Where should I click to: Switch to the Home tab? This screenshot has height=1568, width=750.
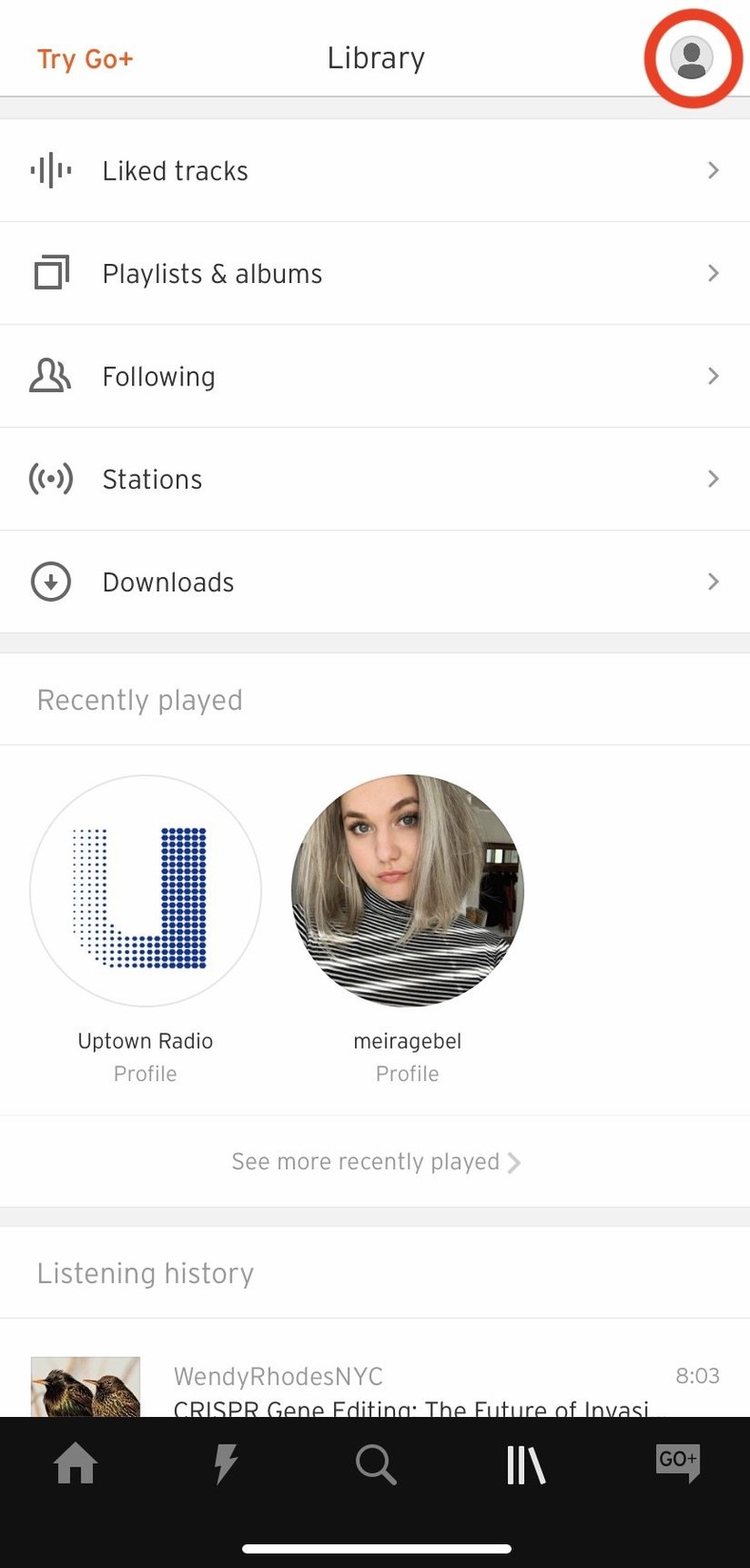click(x=76, y=1463)
